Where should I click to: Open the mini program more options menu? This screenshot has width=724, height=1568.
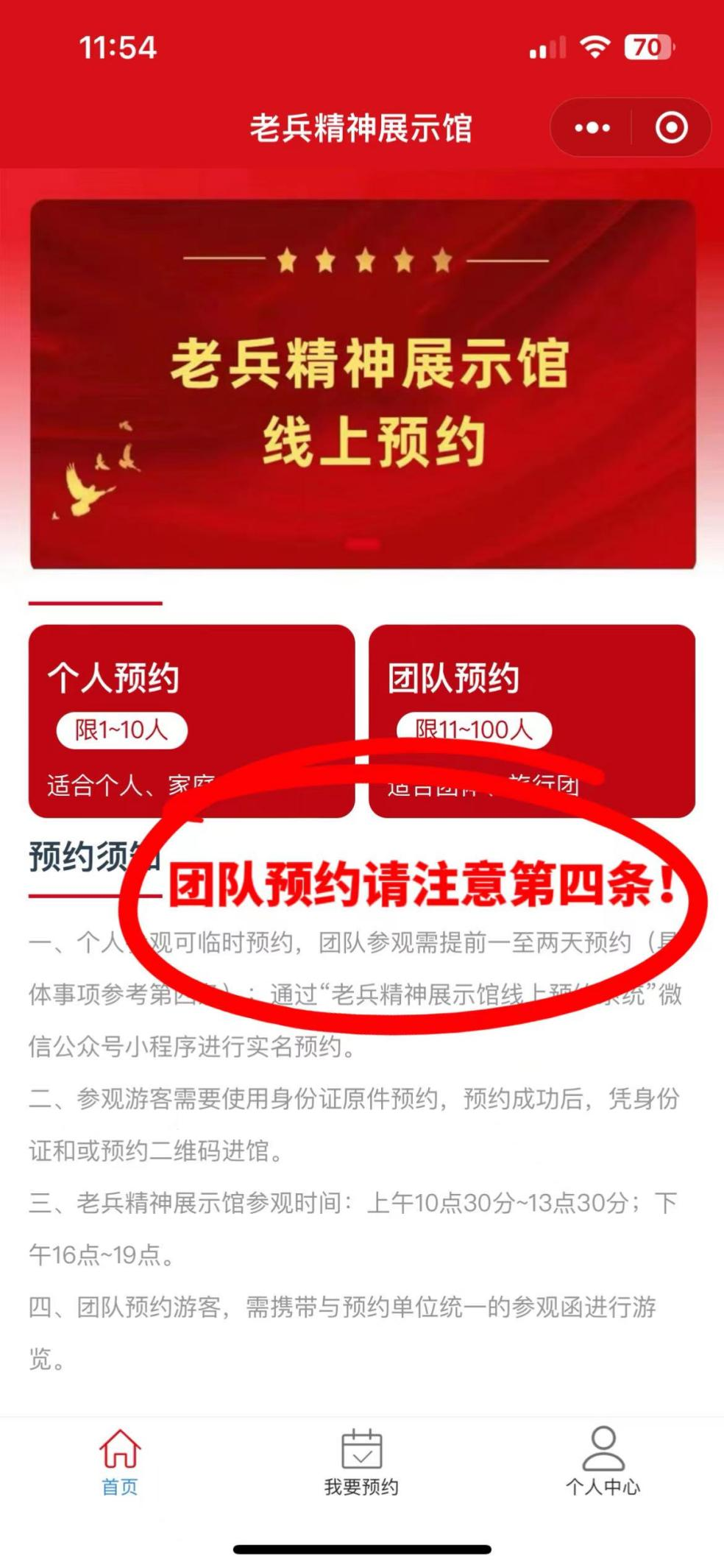(592, 128)
